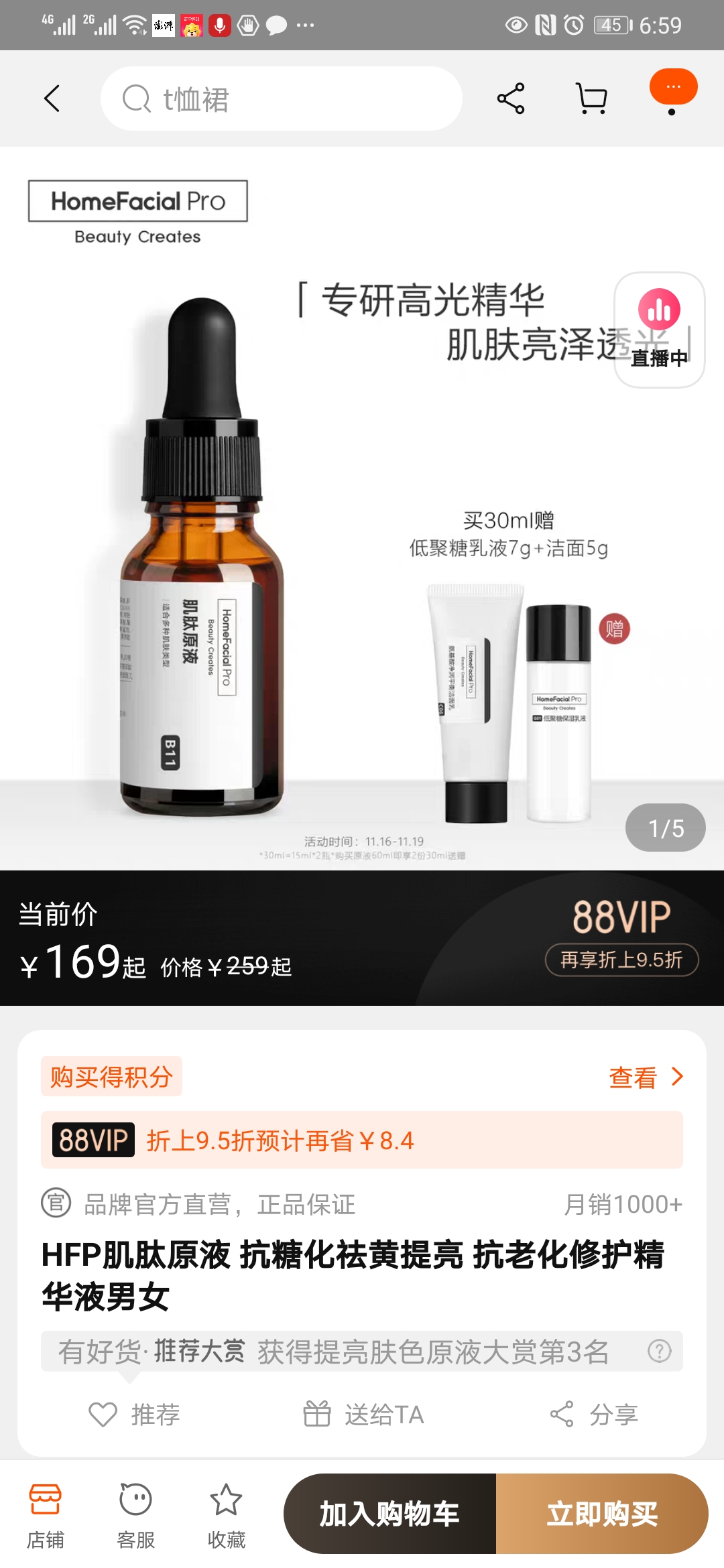The width and height of the screenshot is (724, 1568).
Task: Tap 查看 next to 购买得积分
Action: [645, 1077]
